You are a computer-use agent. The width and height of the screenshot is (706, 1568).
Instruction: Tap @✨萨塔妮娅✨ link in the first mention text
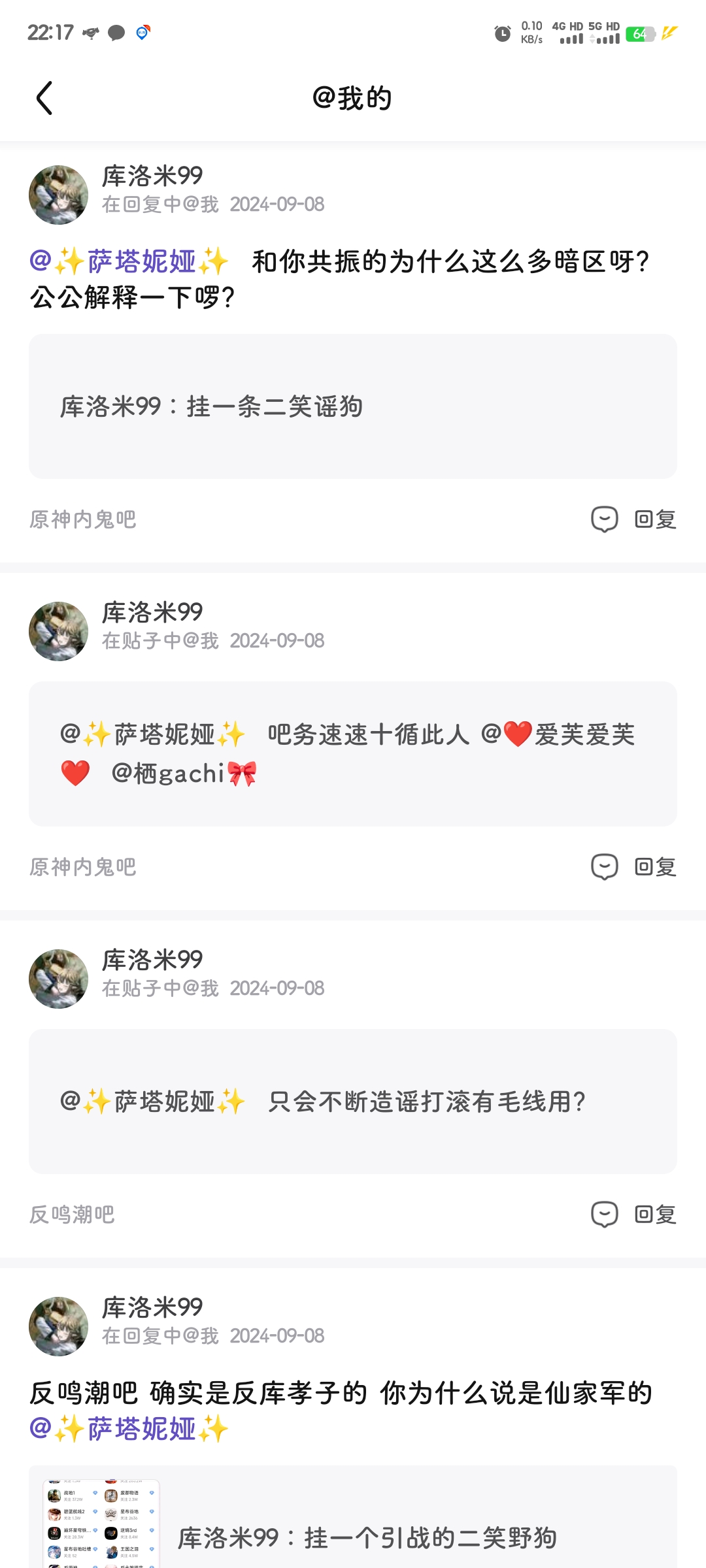[129, 261]
